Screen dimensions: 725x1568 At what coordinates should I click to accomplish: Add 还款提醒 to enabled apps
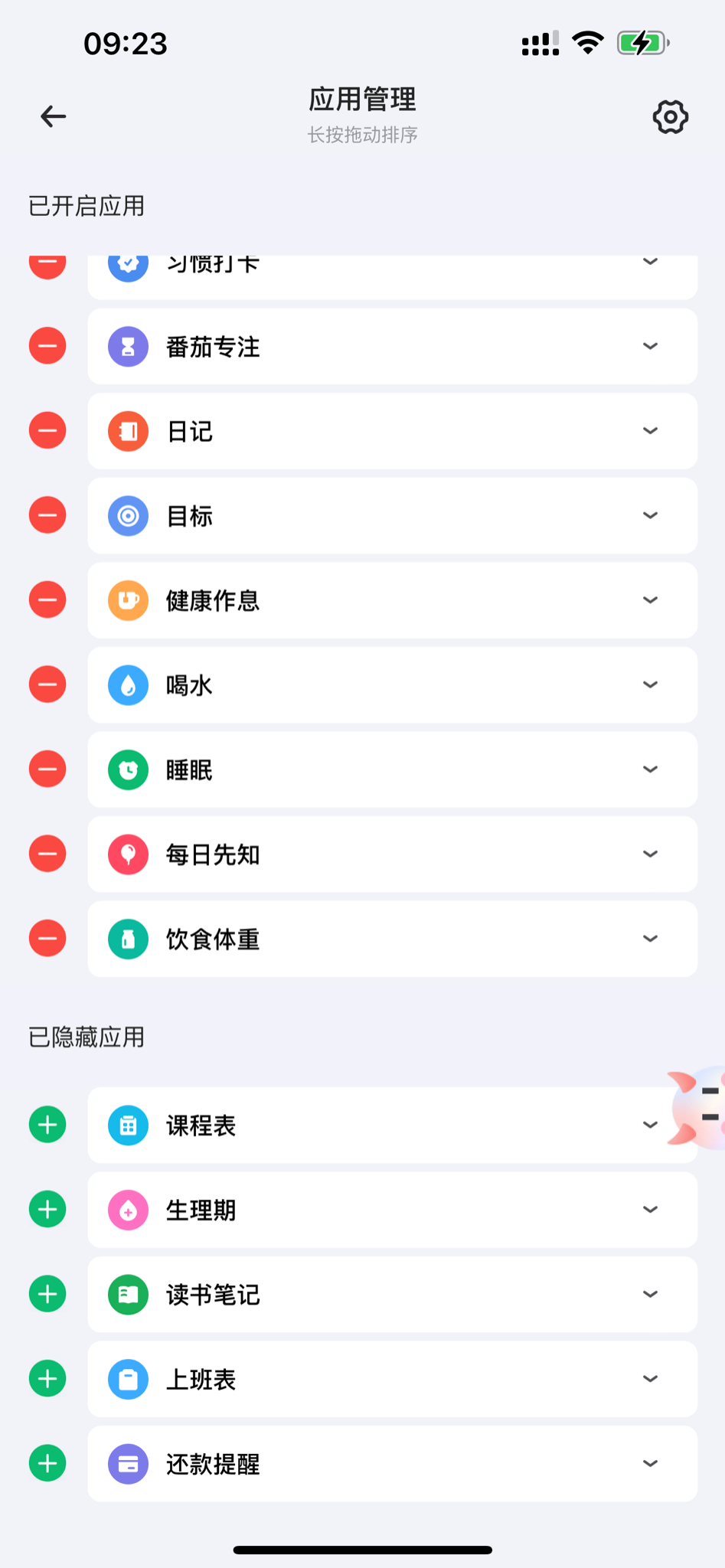click(47, 1463)
